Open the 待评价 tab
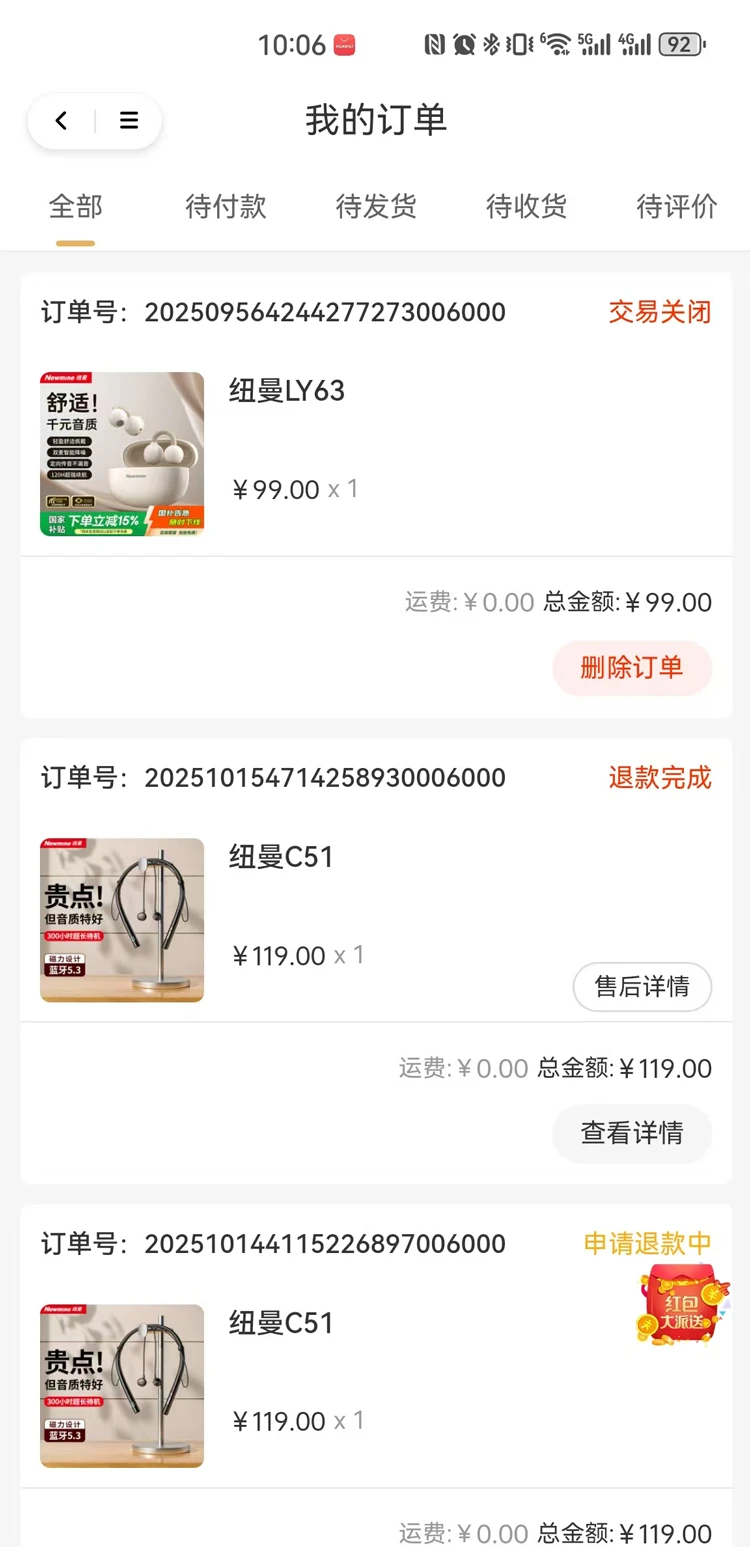Image resolution: width=750 pixels, height=1547 pixels. (x=677, y=207)
